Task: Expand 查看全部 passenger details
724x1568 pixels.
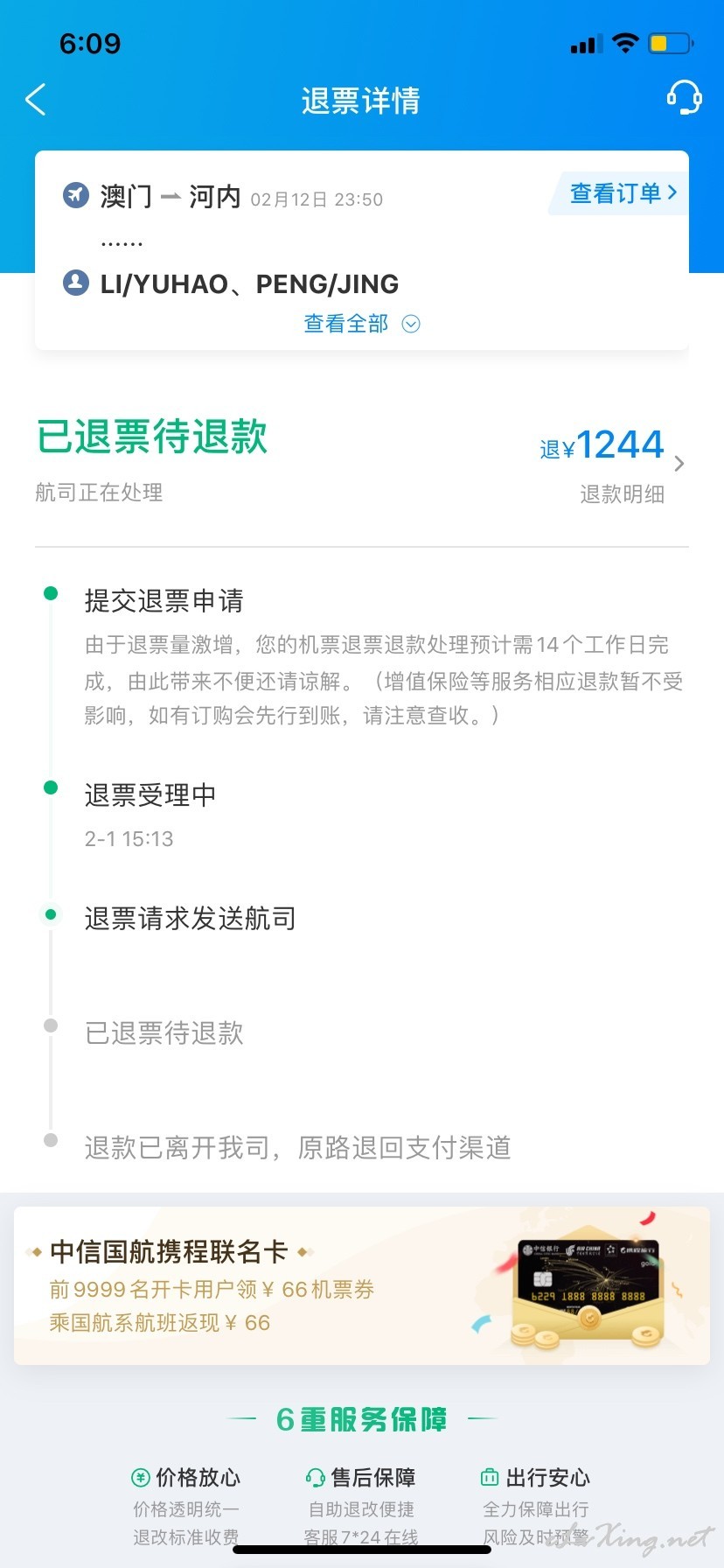Action: click(x=362, y=324)
